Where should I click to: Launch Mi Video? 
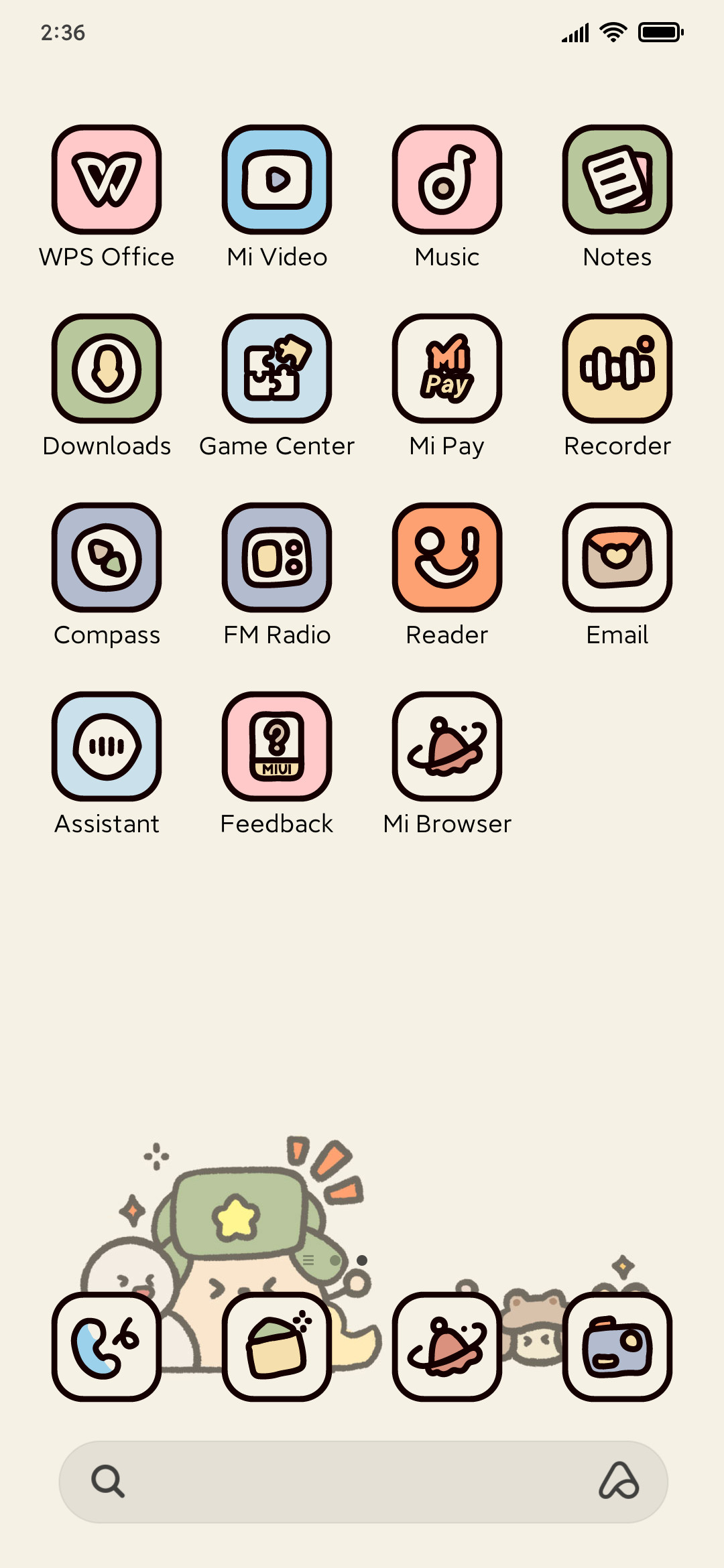(277, 180)
